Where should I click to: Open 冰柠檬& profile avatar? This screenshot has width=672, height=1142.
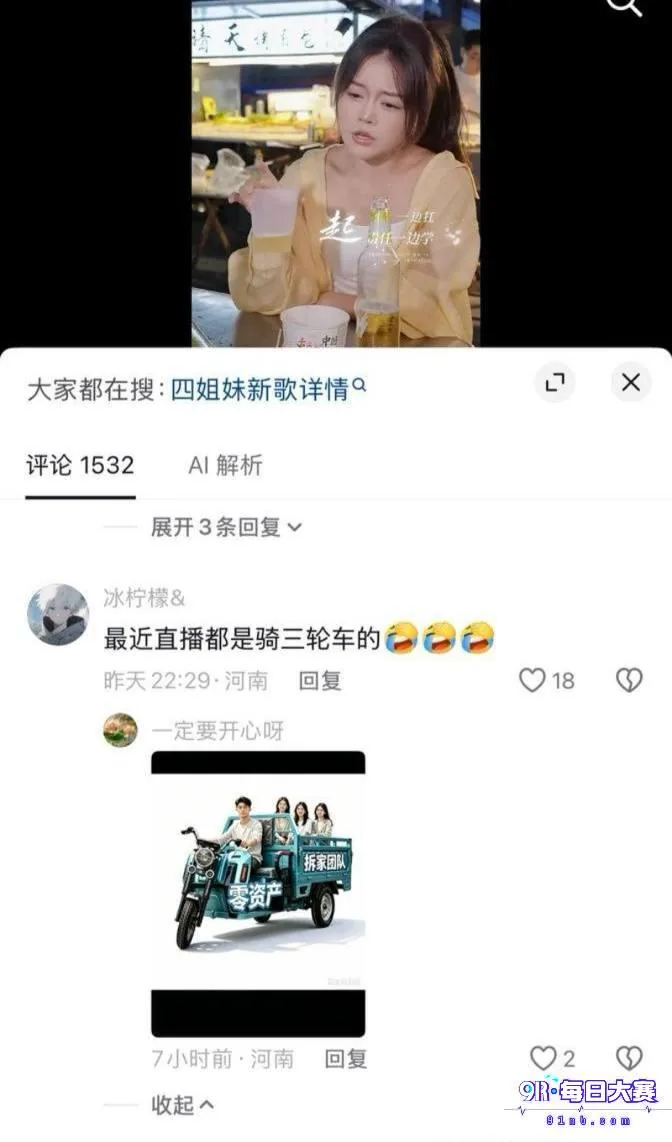click(x=58, y=614)
